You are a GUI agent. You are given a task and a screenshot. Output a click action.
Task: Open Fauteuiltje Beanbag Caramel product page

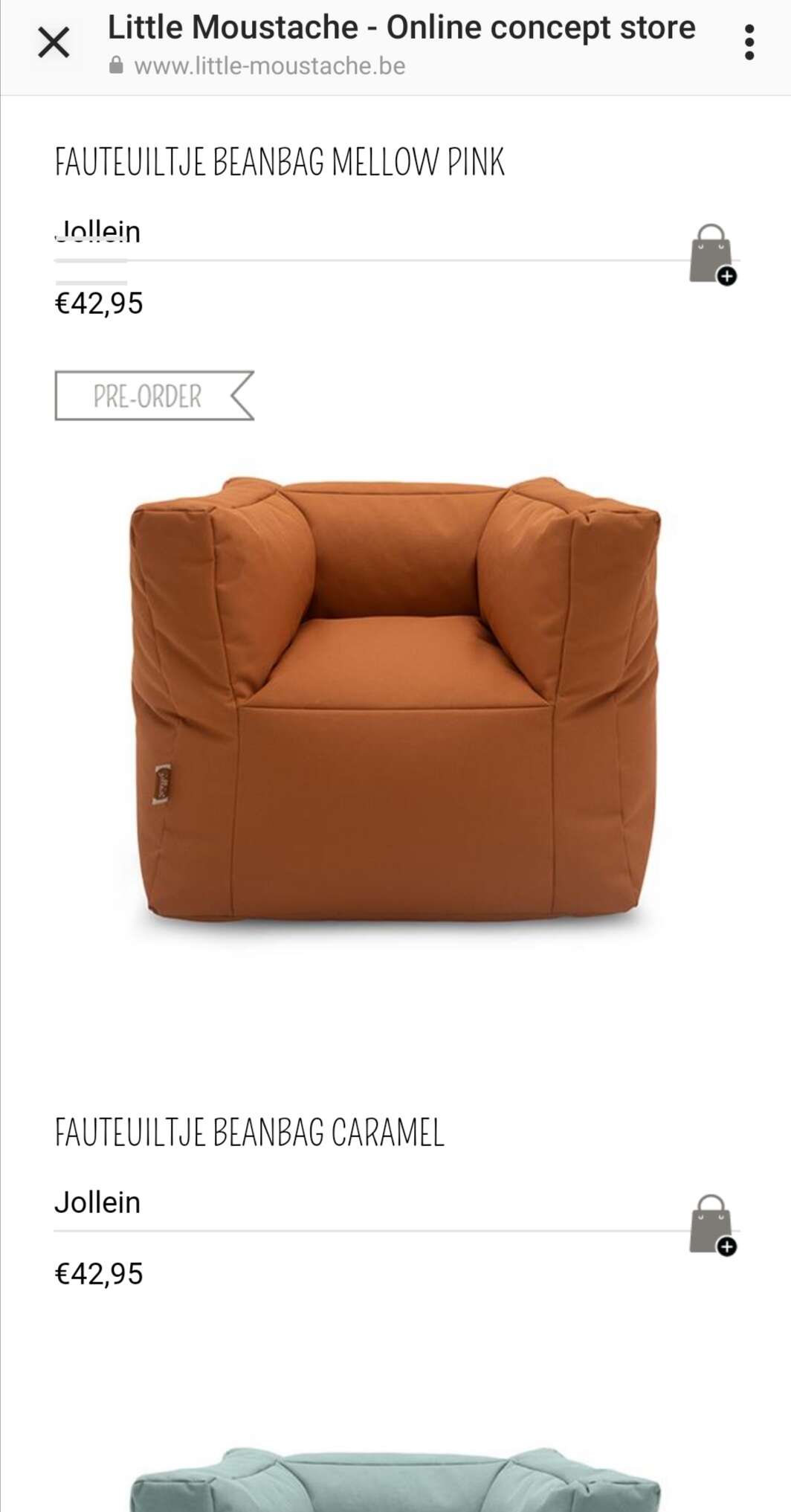249,1132
